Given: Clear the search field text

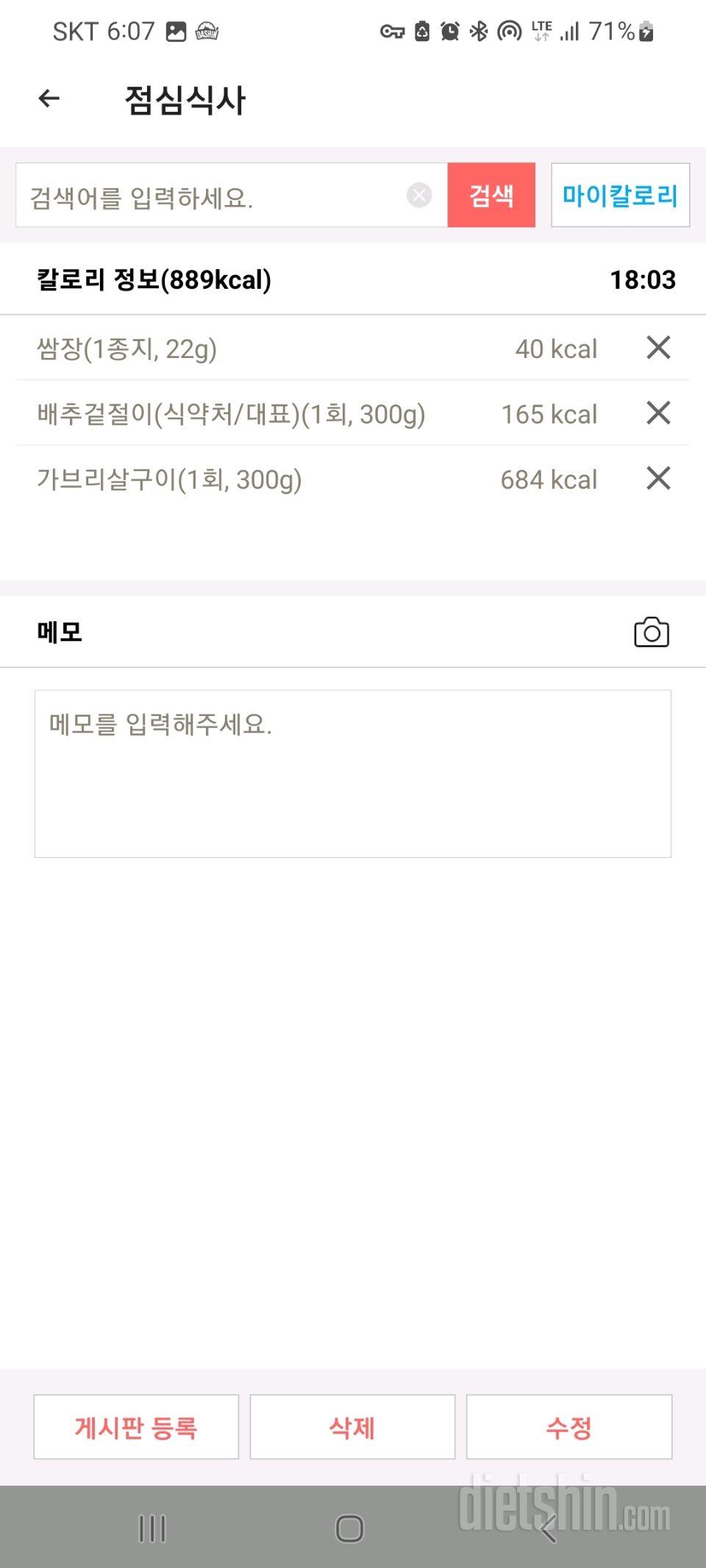Looking at the screenshot, I should pos(419,196).
